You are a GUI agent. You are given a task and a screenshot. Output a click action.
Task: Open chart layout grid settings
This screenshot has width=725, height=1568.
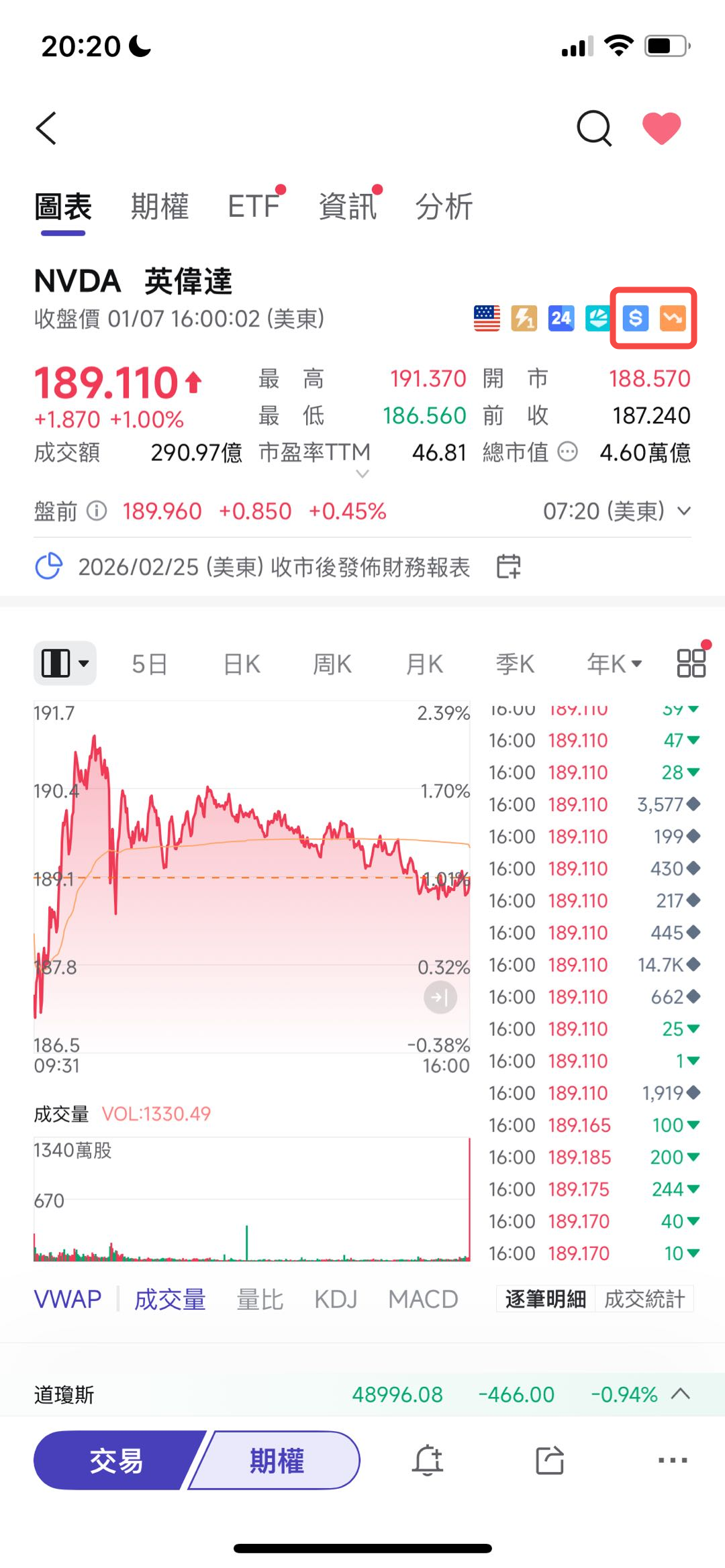click(x=691, y=663)
